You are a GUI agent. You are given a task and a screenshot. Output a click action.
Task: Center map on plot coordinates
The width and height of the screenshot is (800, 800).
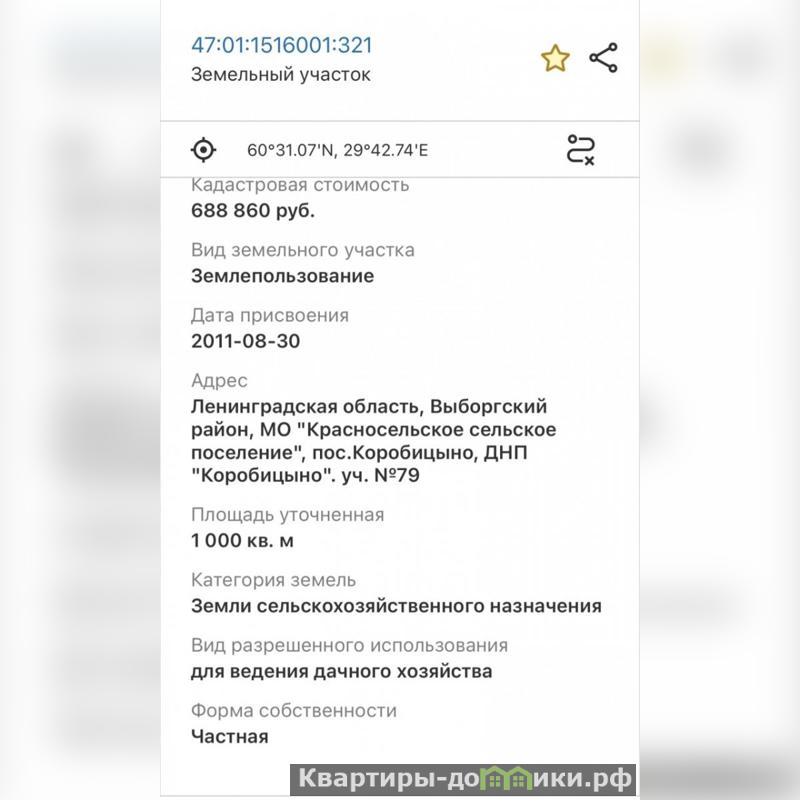click(x=204, y=150)
